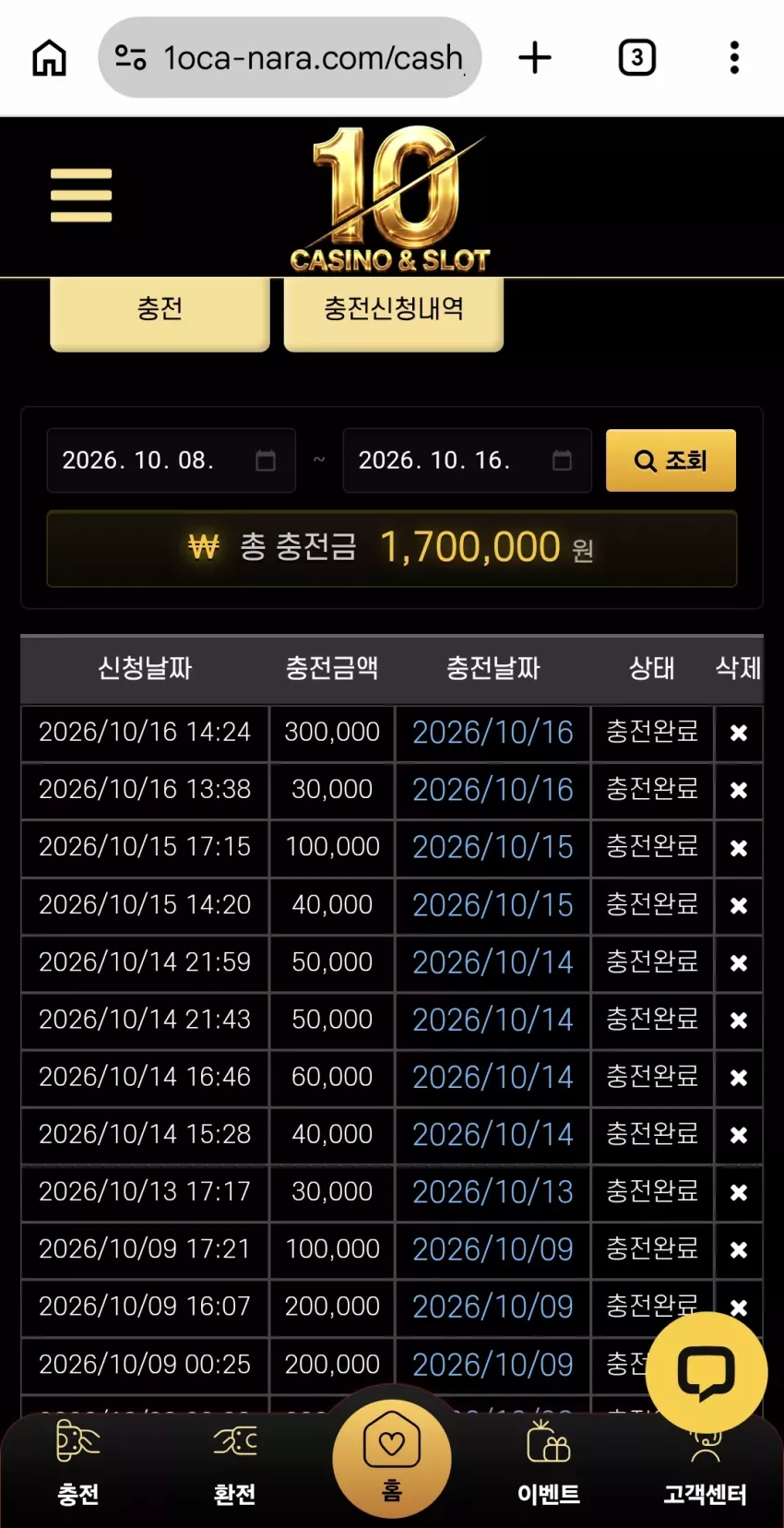Open the live chat bubble
The height and width of the screenshot is (1528, 784).
click(707, 1373)
